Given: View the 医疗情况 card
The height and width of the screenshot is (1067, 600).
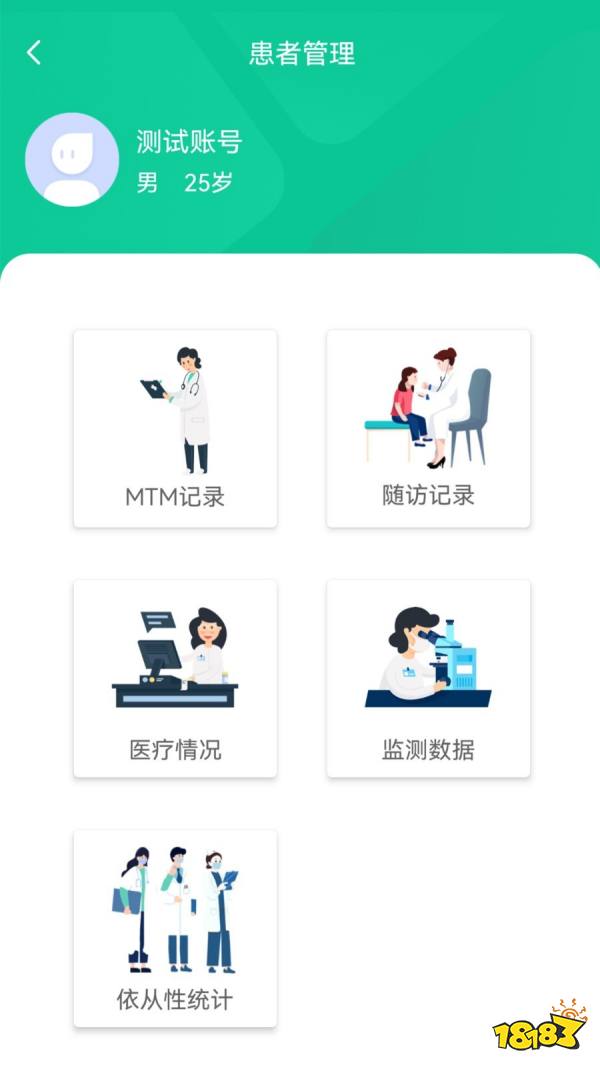Looking at the screenshot, I should [175, 678].
